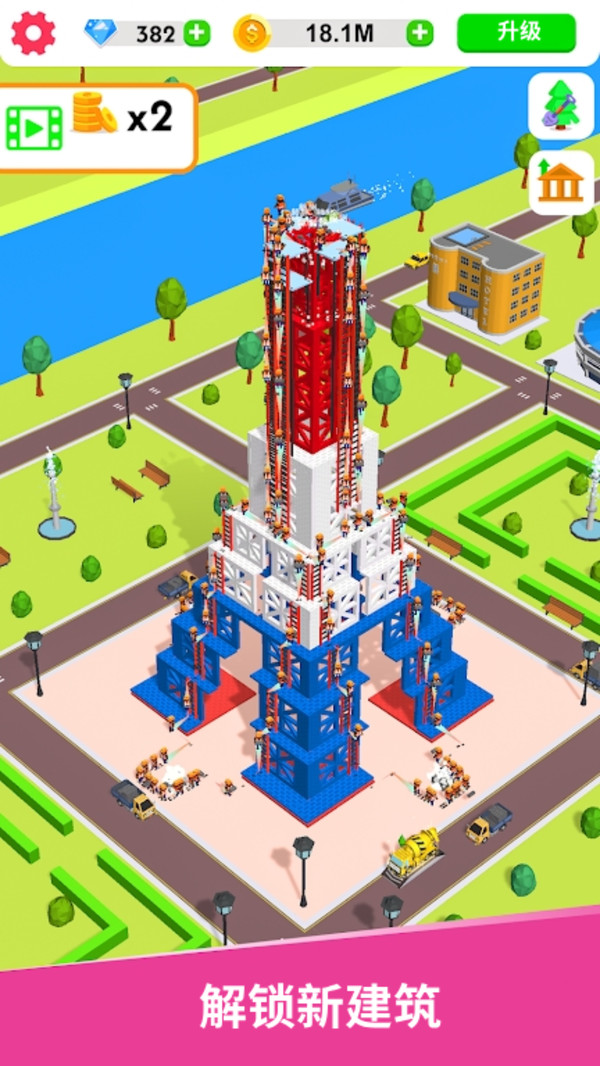Add more diamonds with the plus
This screenshot has height=1066, width=600.
(x=198, y=33)
